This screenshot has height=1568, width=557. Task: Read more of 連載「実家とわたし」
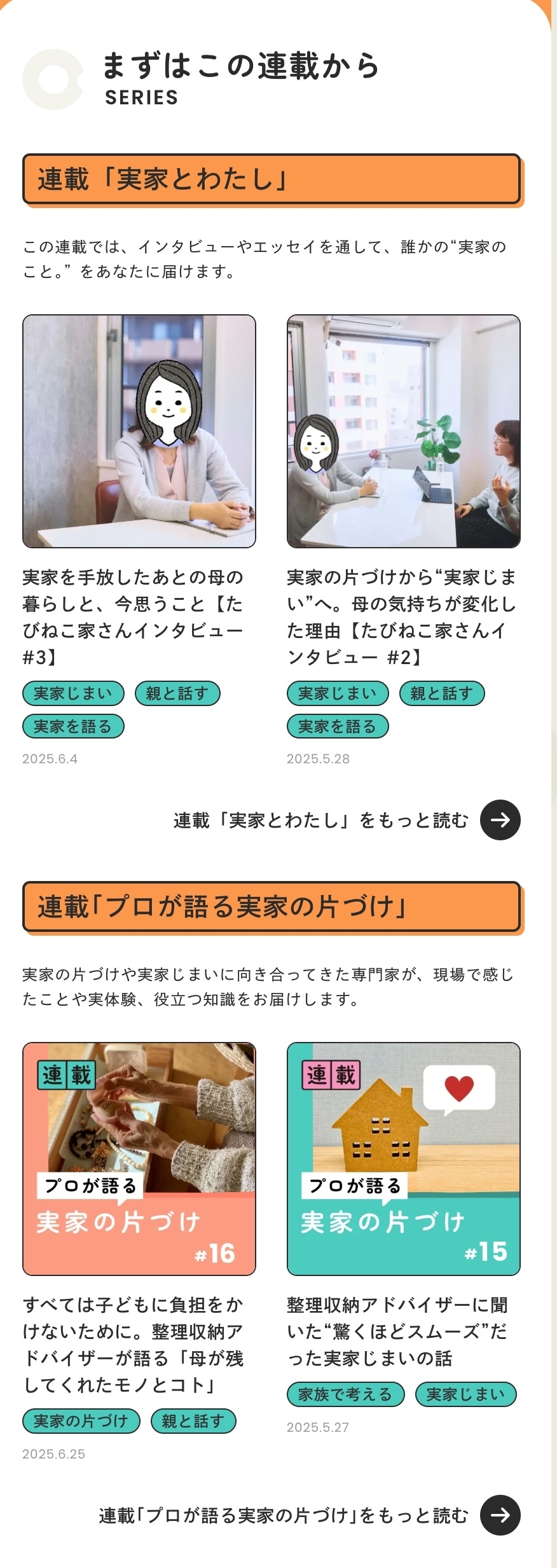pyautogui.click(x=500, y=820)
